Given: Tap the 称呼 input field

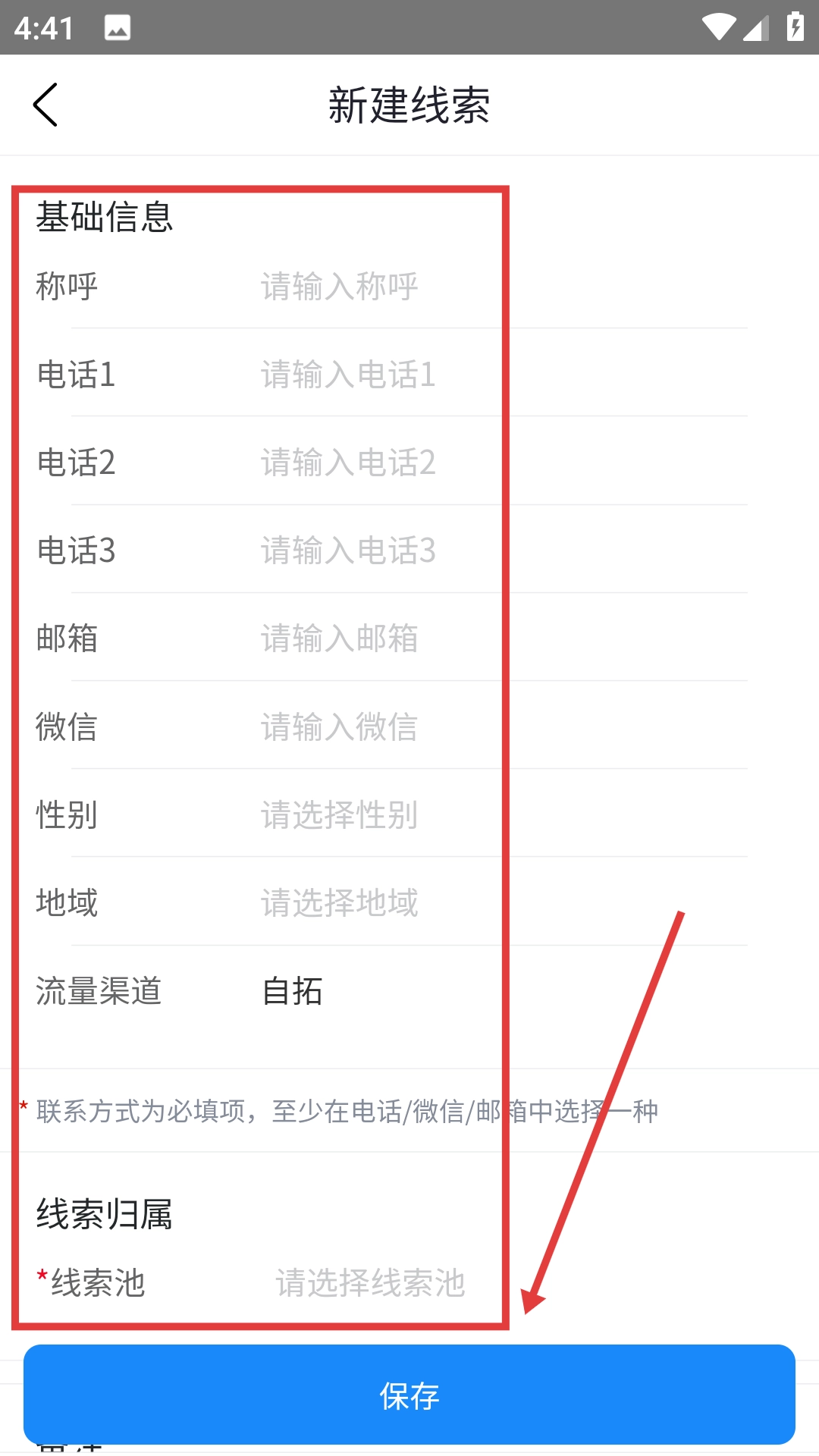Looking at the screenshot, I should click(455, 287).
